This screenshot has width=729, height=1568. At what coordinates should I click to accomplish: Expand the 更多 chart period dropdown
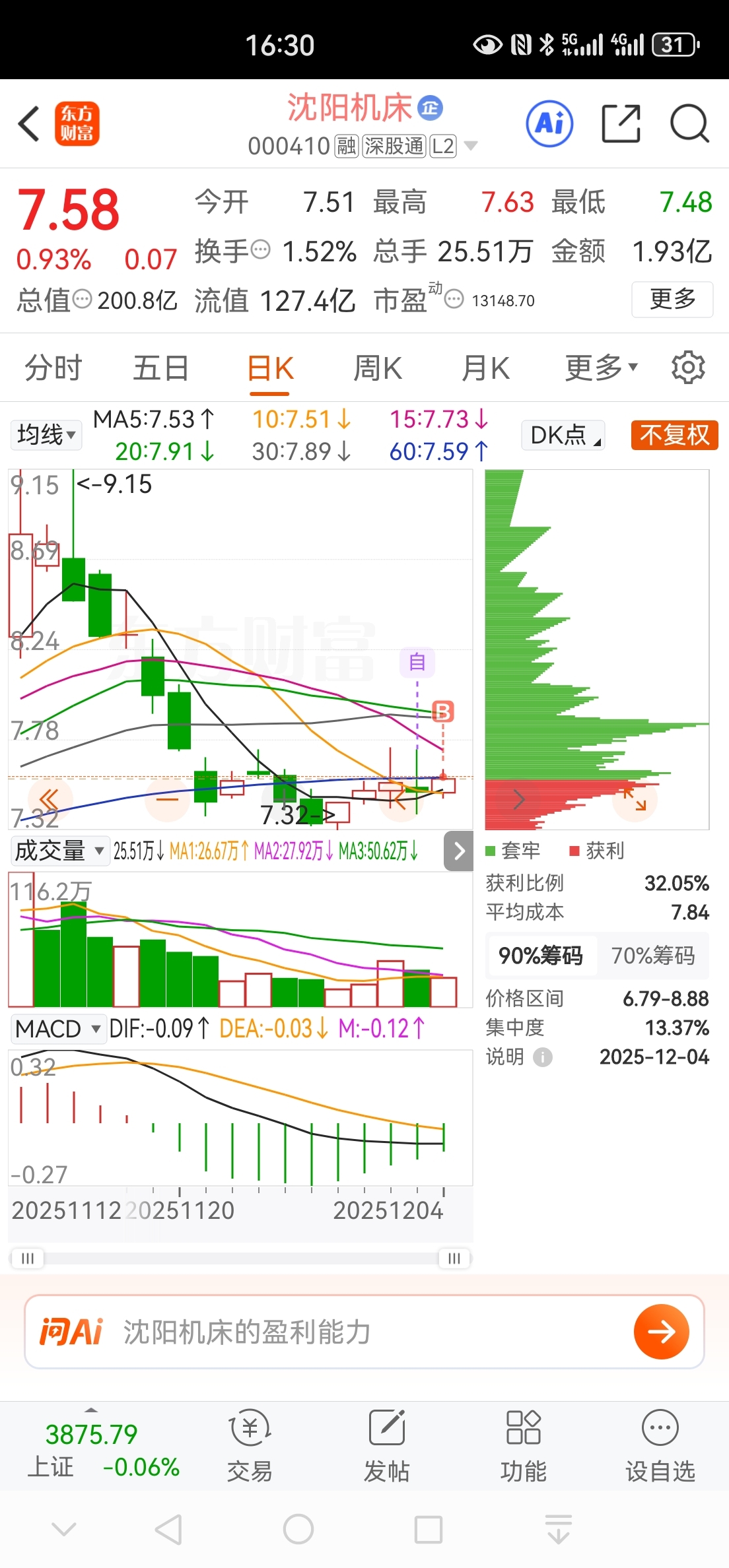point(601,368)
